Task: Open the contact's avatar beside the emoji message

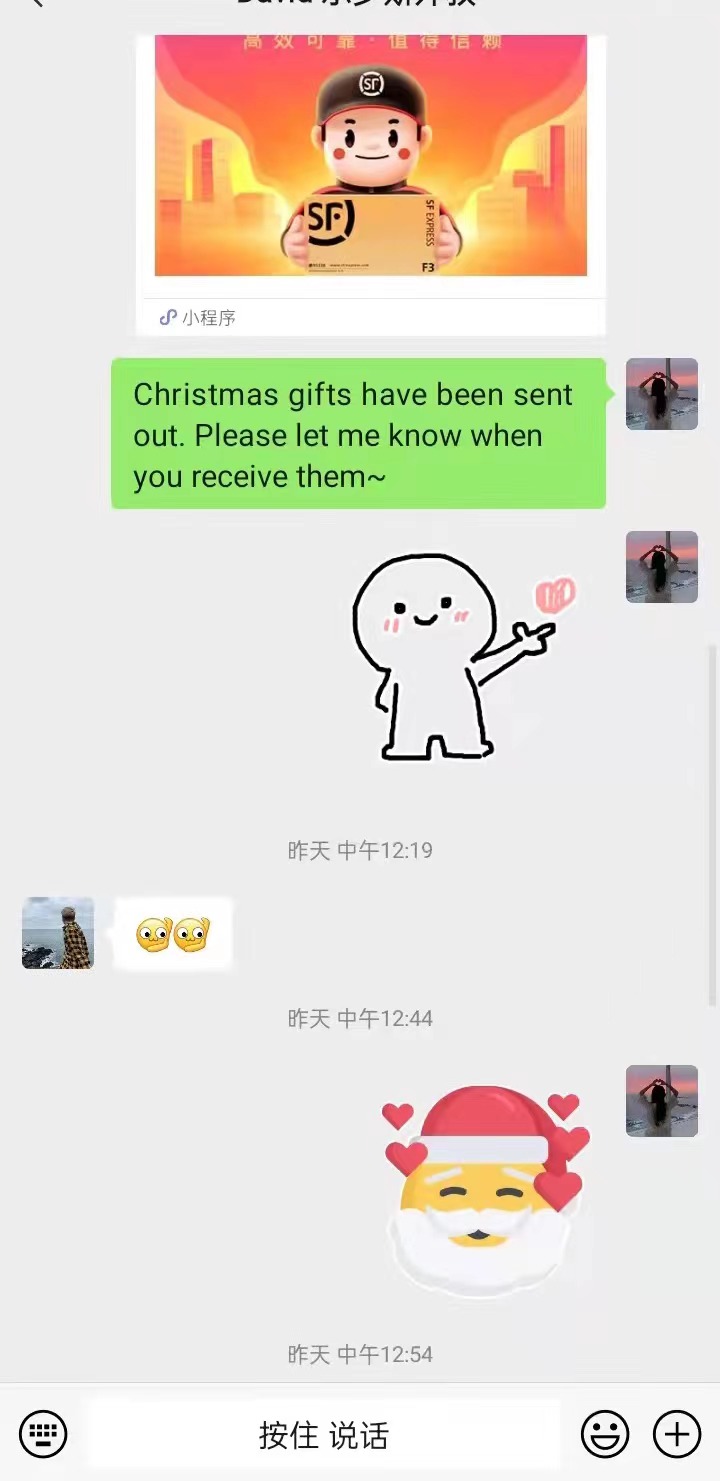Action: (x=58, y=933)
